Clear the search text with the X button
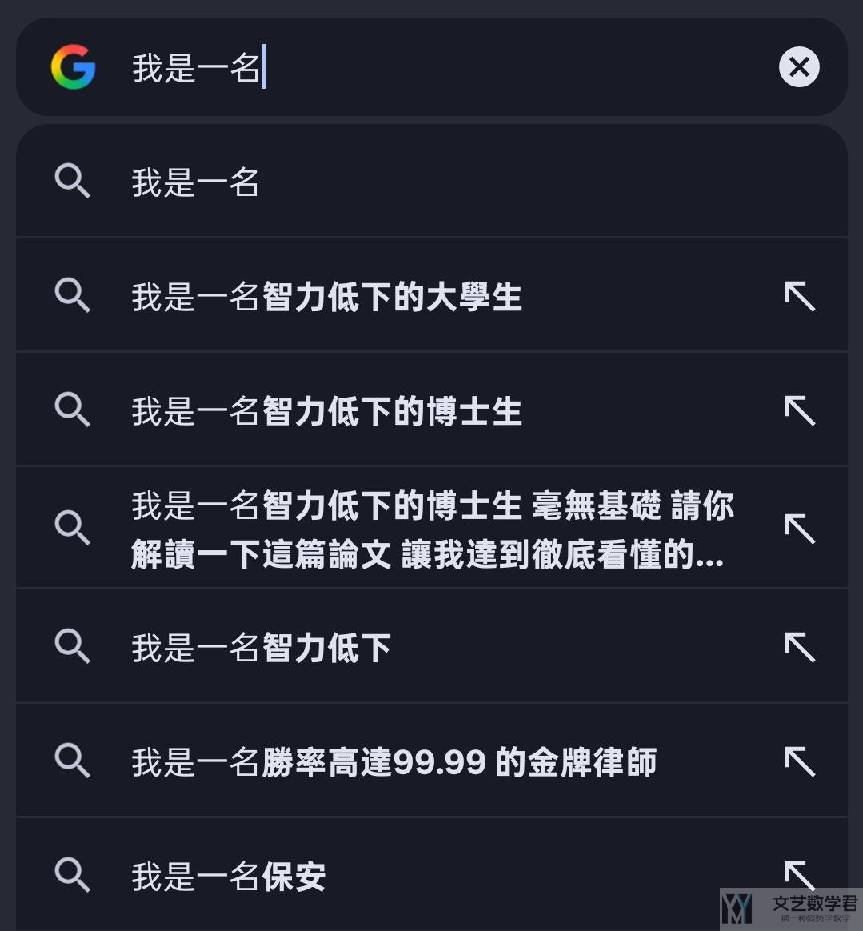Viewport: 863px width, 931px height. (x=799, y=68)
